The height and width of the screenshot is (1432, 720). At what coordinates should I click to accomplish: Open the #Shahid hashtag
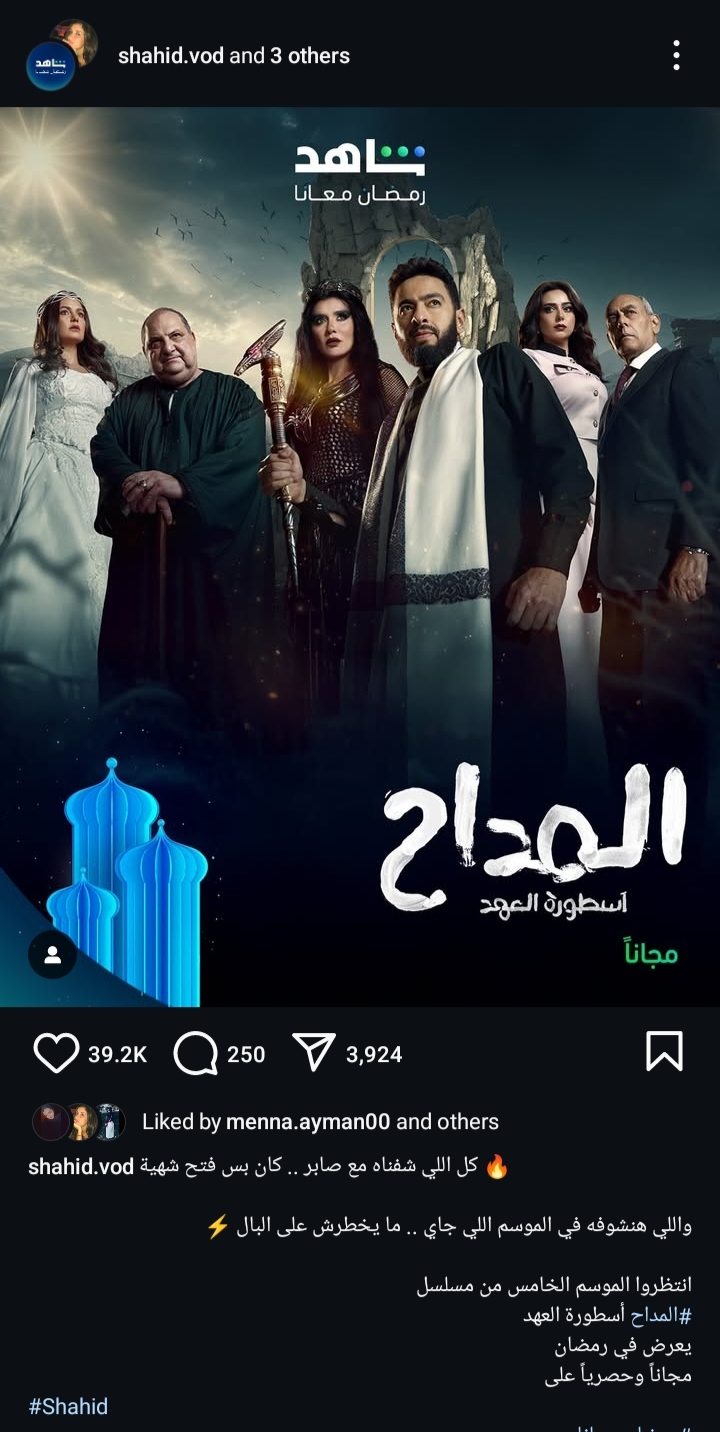68,1406
